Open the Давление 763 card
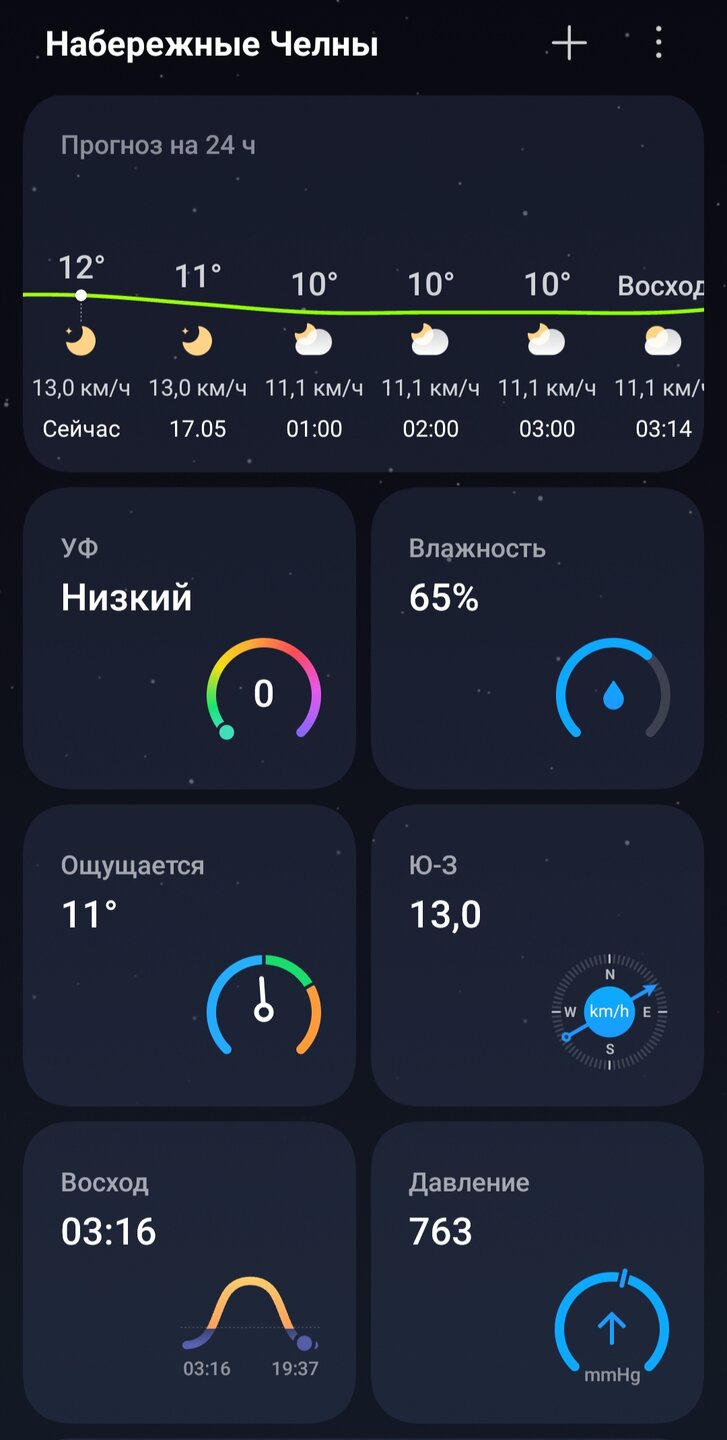 [x=537, y=1272]
